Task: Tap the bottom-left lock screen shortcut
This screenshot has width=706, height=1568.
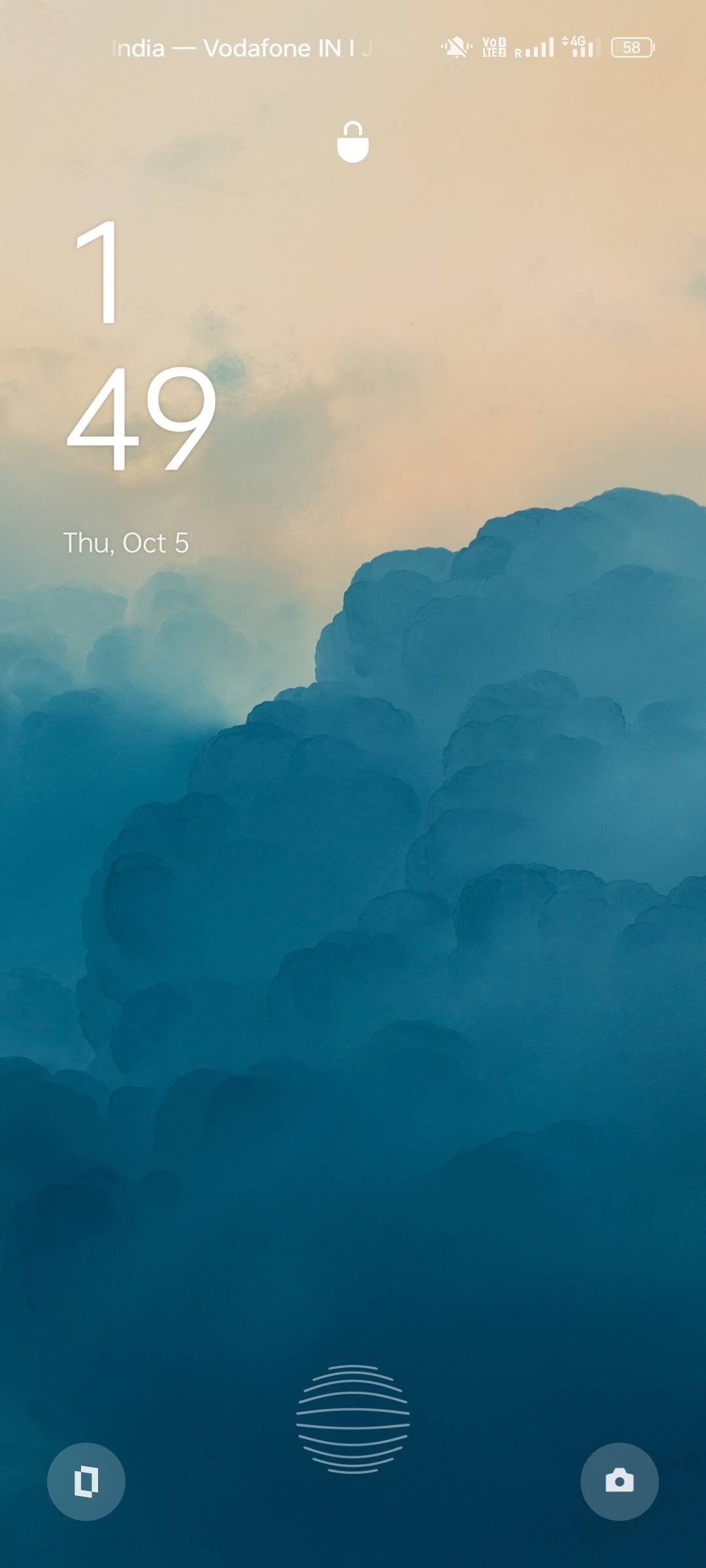Action: point(86,1481)
